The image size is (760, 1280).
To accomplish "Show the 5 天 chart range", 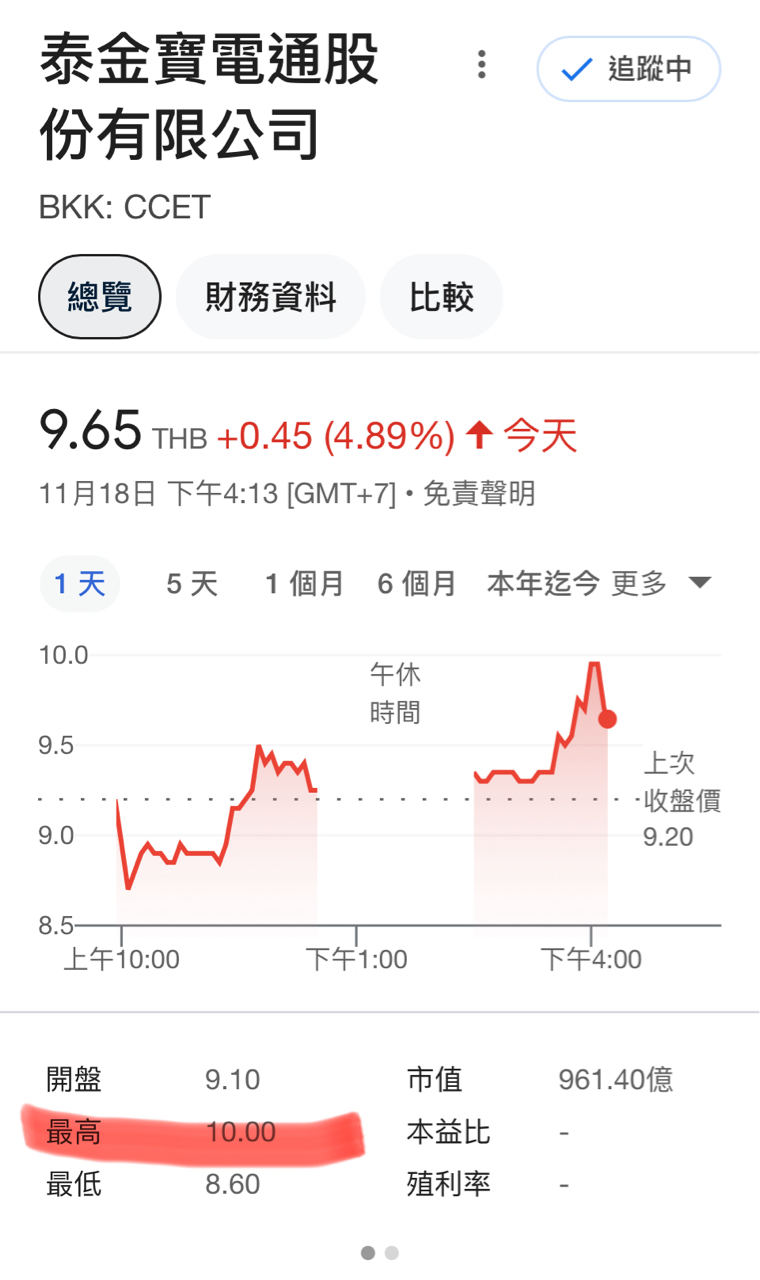I will pos(192,584).
